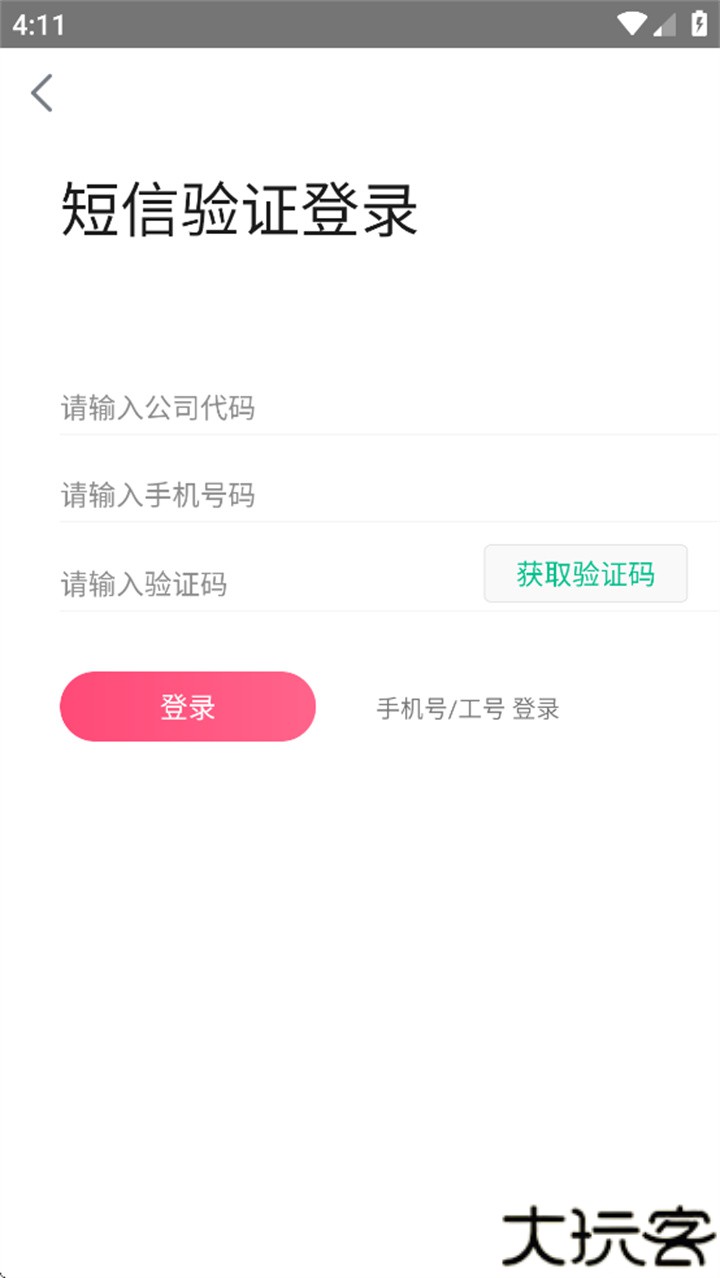Viewport: 720px width, 1278px height.
Task: Tap the green 获取验证码 bordered button
Action: (585, 573)
